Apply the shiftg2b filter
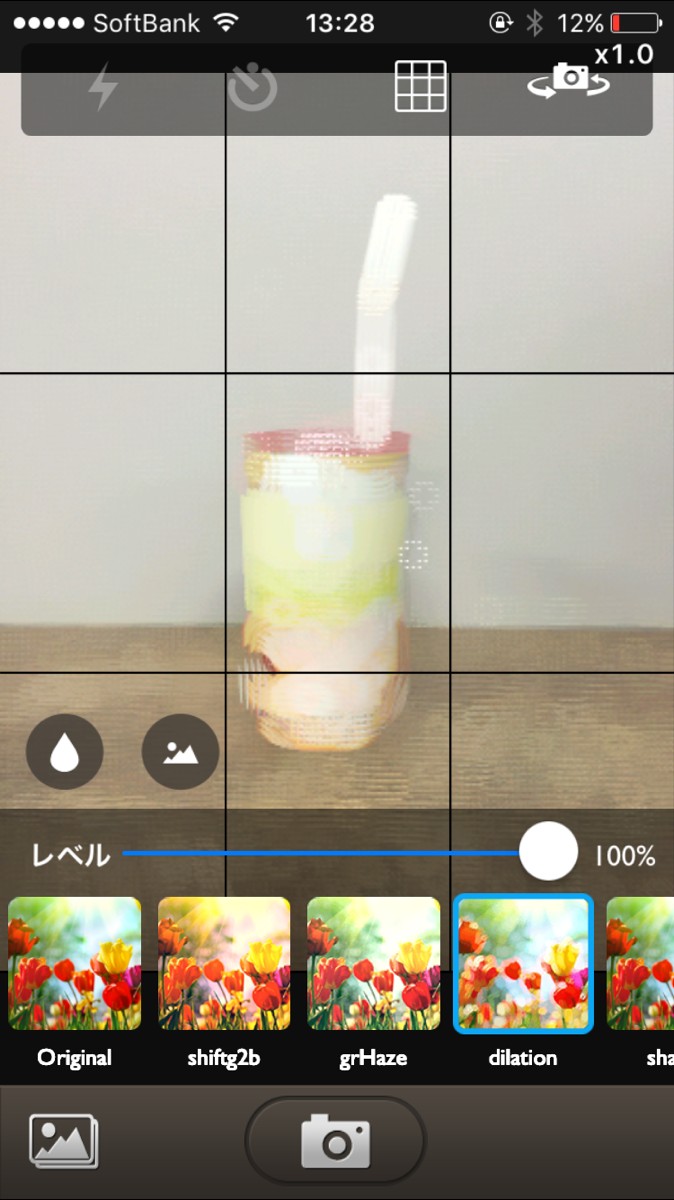 point(224,964)
